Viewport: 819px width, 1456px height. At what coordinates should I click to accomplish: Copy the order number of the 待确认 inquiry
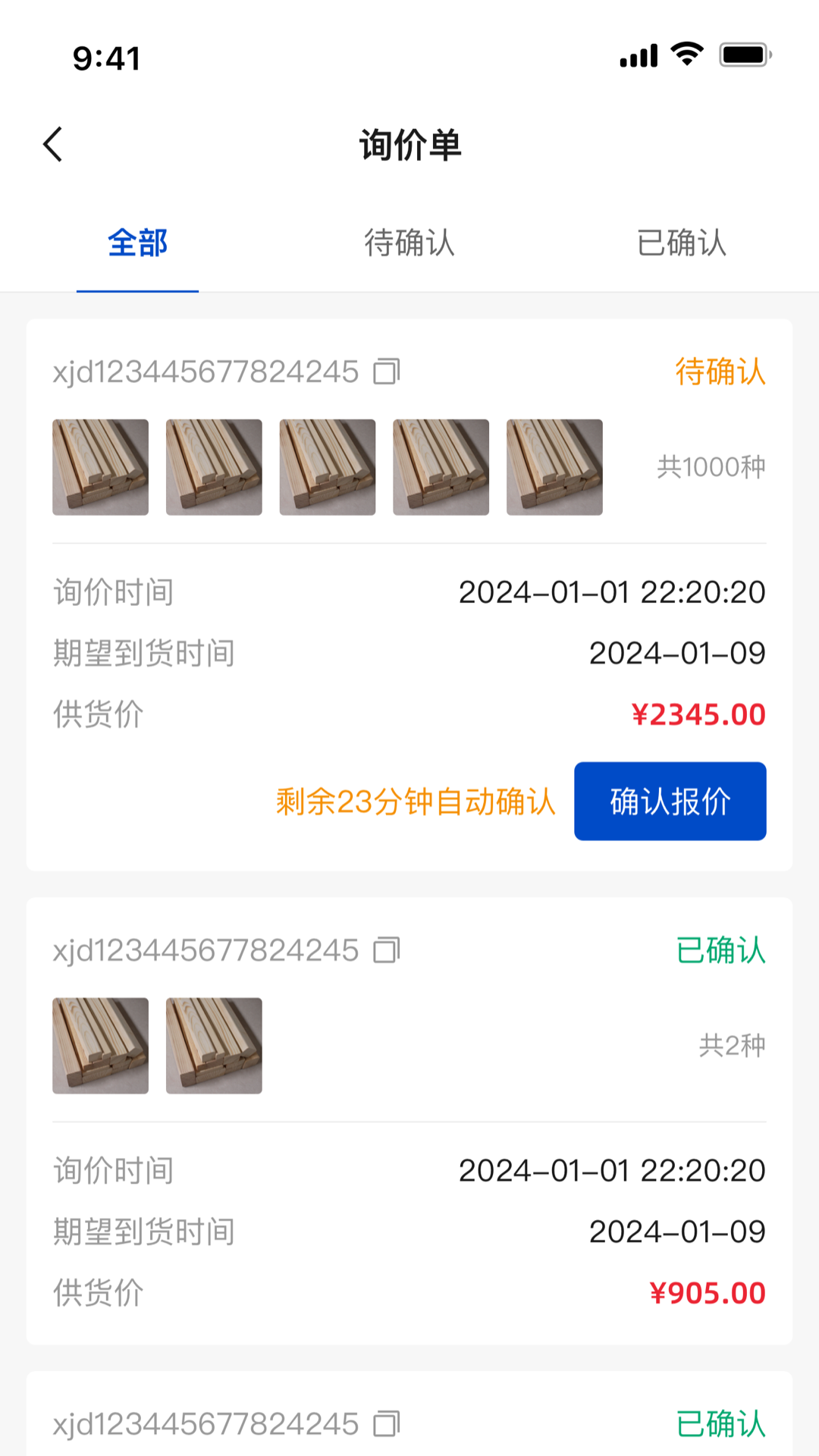pyautogui.click(x=386, y=372)
